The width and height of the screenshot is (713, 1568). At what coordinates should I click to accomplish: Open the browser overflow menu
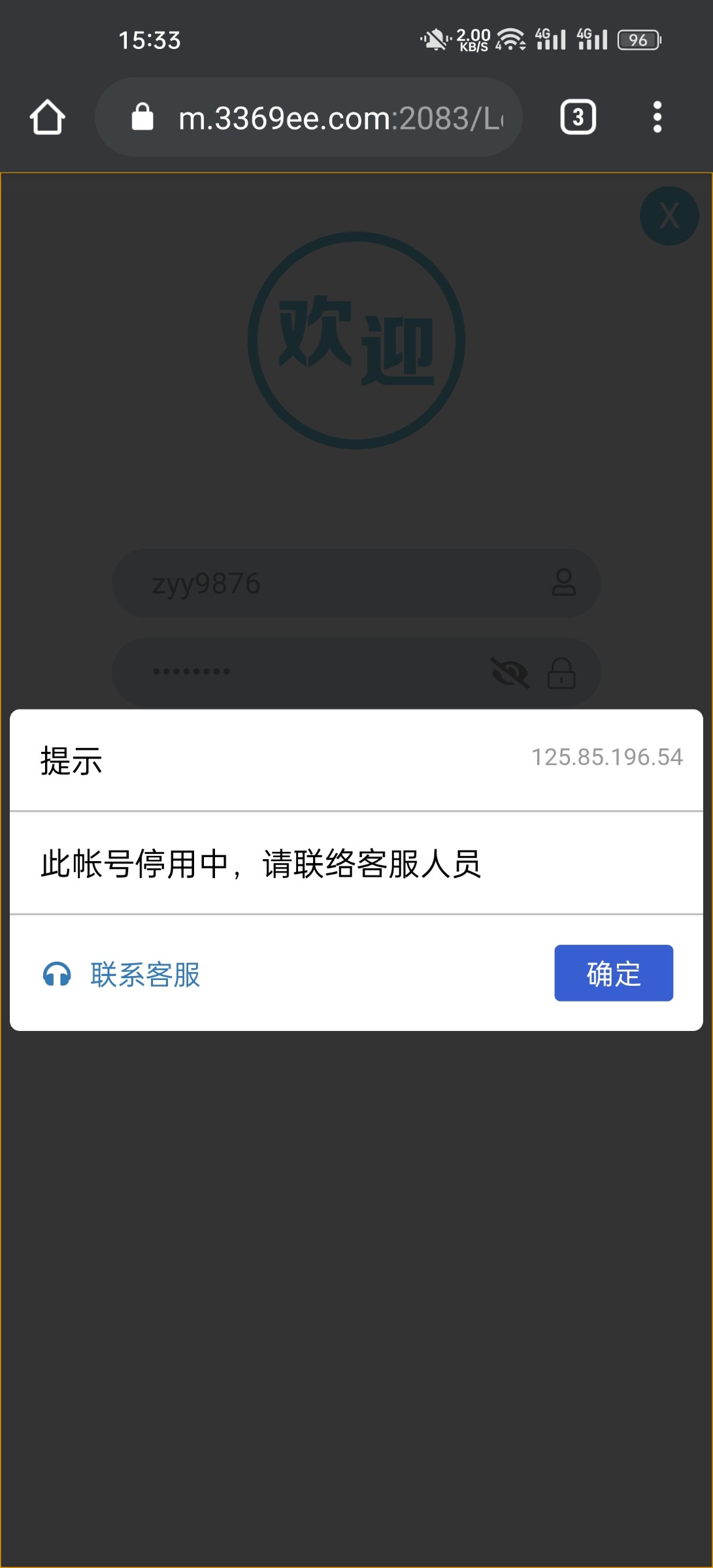657,118
